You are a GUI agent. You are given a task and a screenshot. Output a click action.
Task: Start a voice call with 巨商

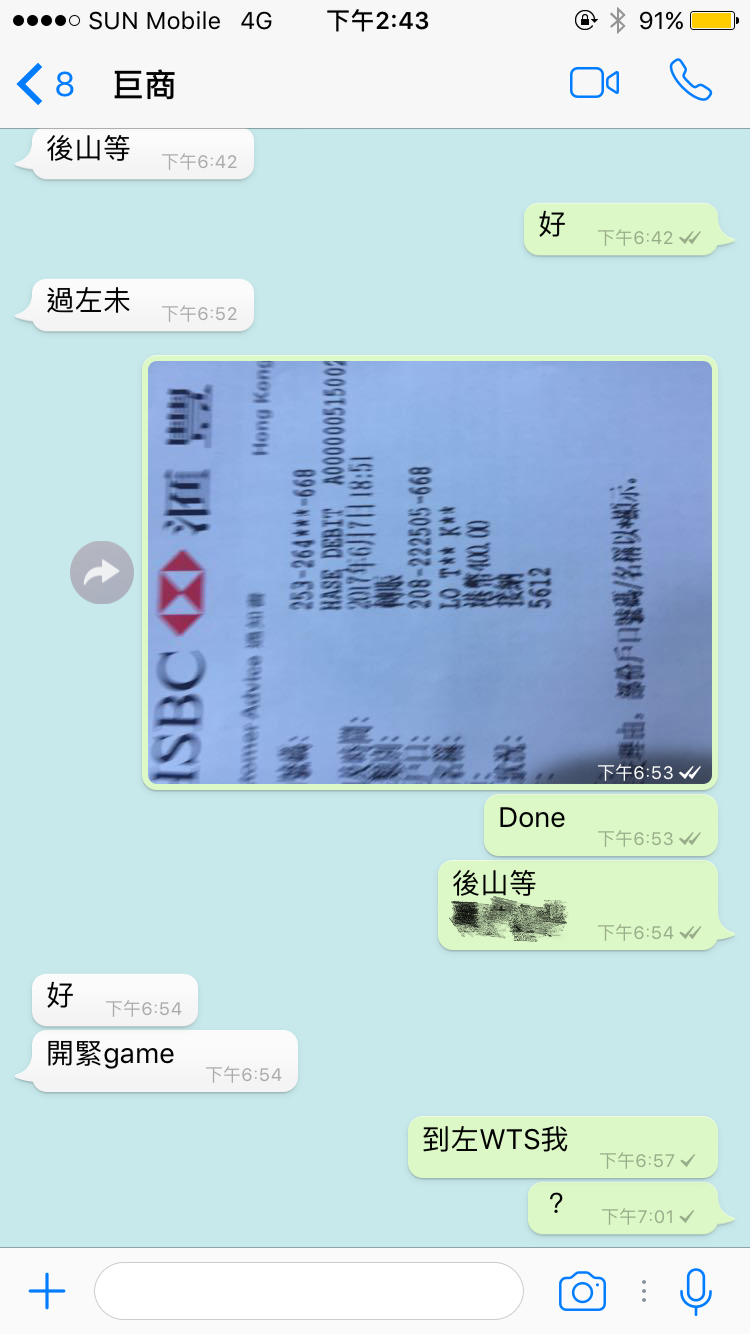[690, 82]
